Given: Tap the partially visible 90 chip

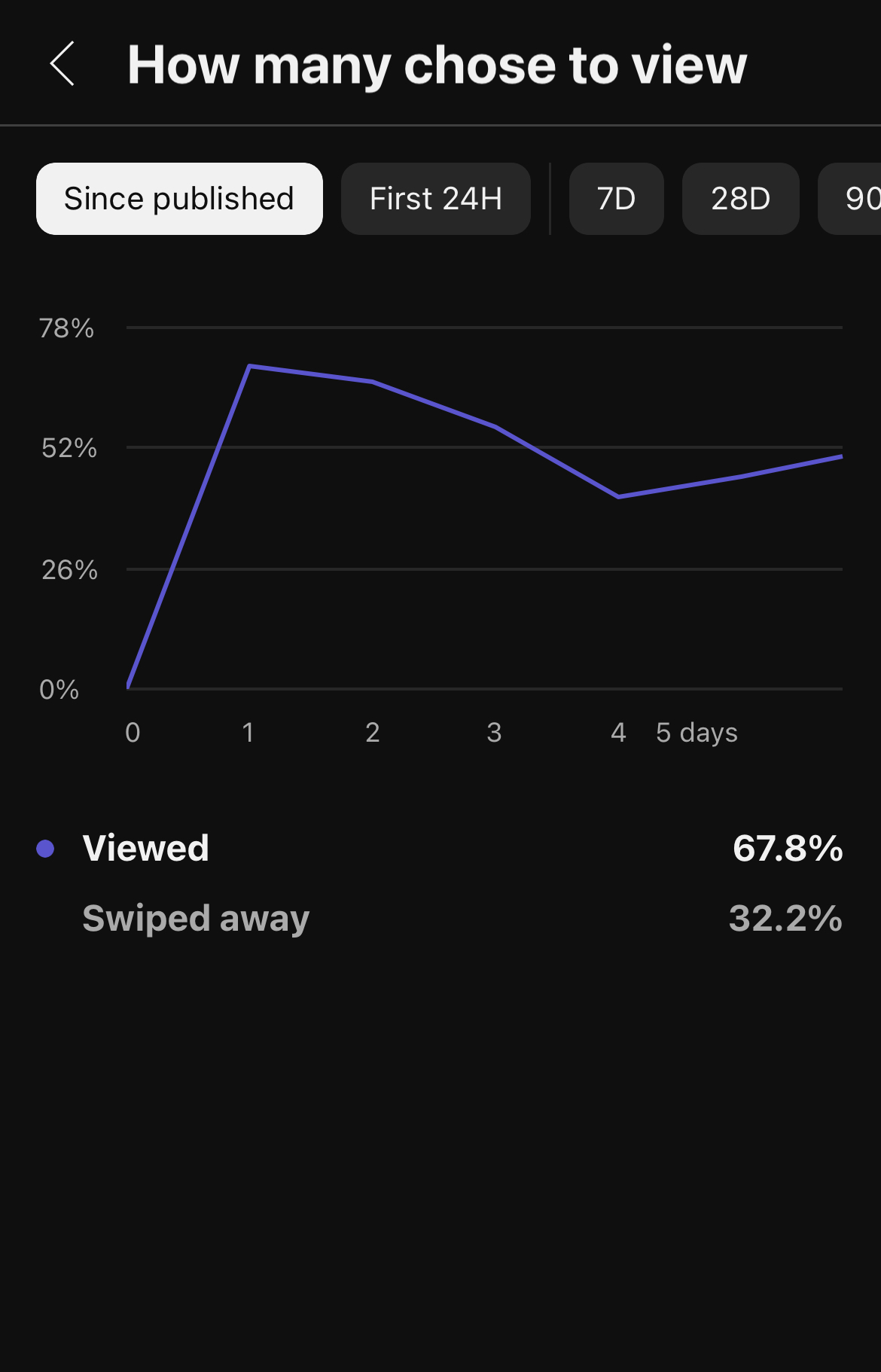Looking at the screenshot, I should click(850, 199).
